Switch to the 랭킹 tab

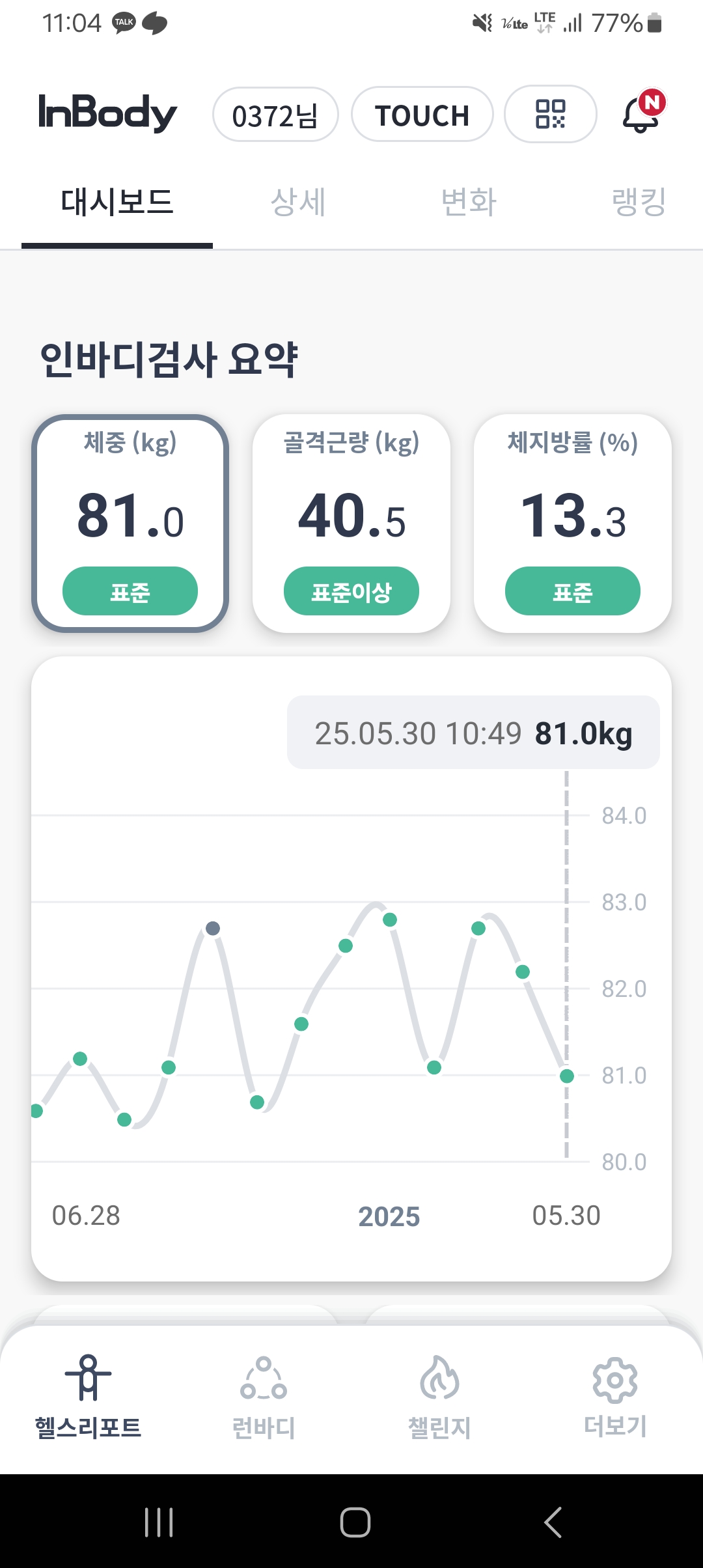pyautogui.click(x=639, y=202)
